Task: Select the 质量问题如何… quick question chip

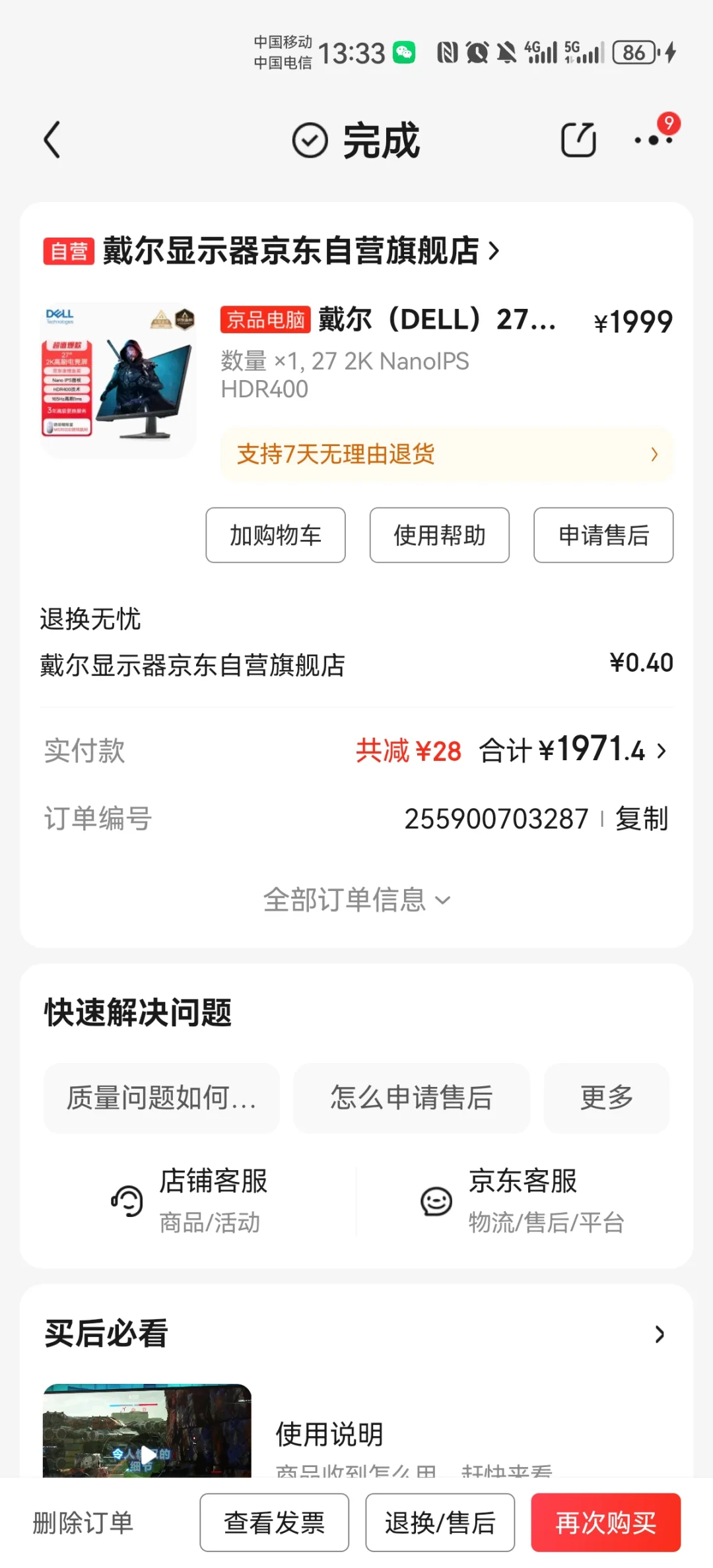Action: click(162, 1098)
